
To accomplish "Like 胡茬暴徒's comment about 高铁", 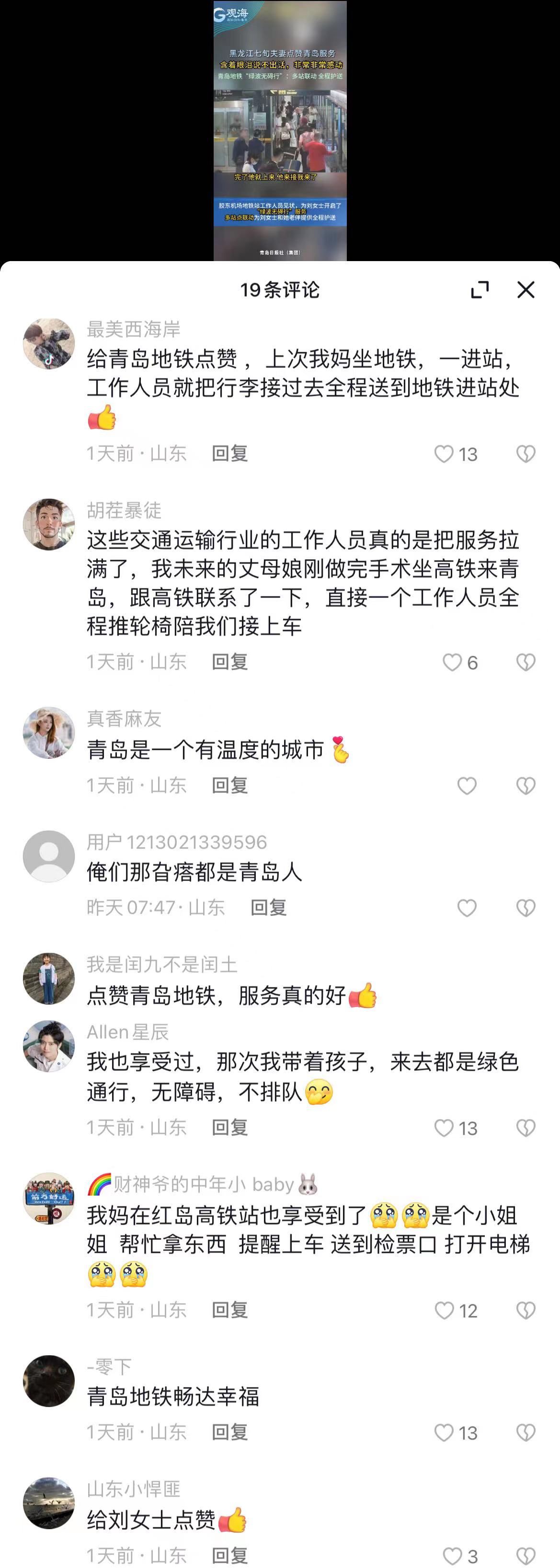I will [x=452, y=662].
